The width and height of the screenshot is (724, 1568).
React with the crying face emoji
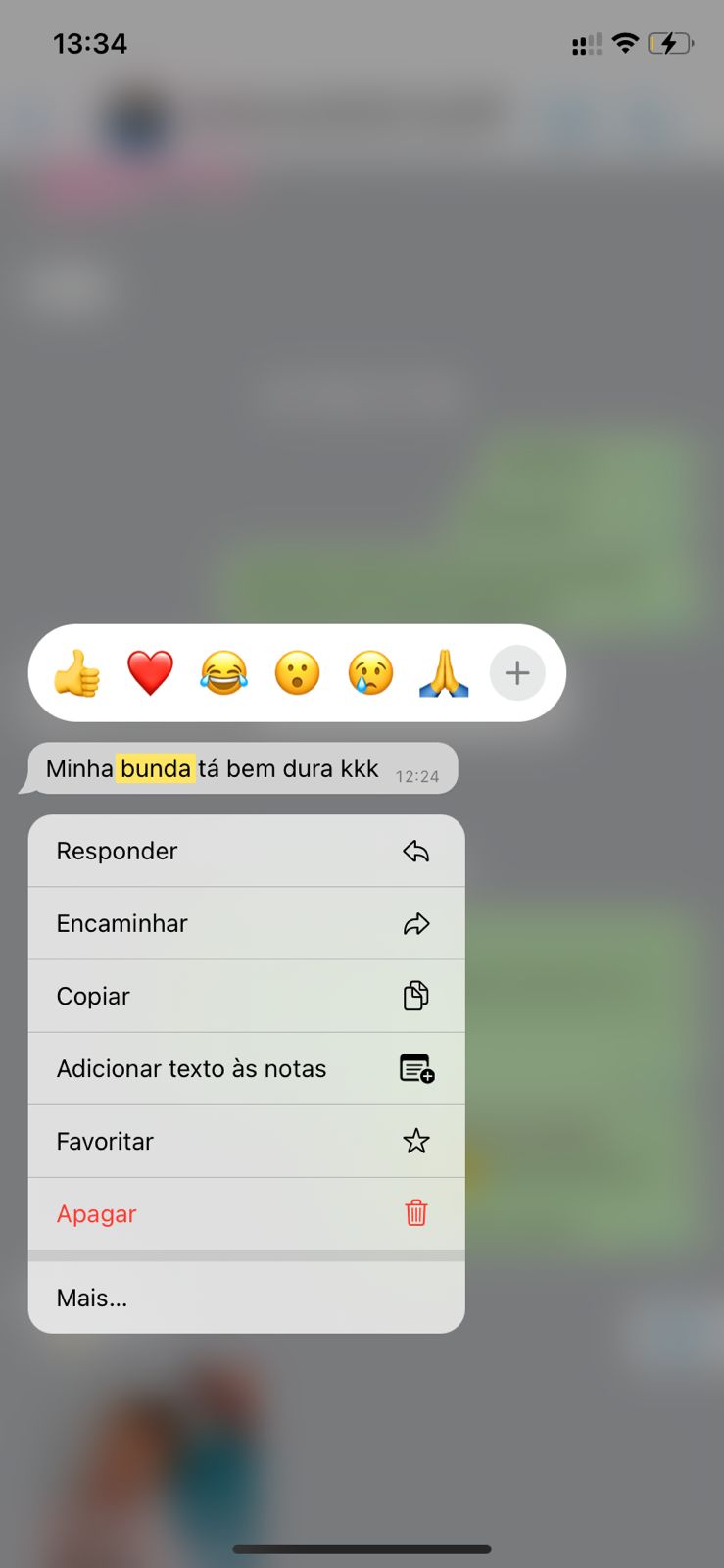tap(370, 673)
